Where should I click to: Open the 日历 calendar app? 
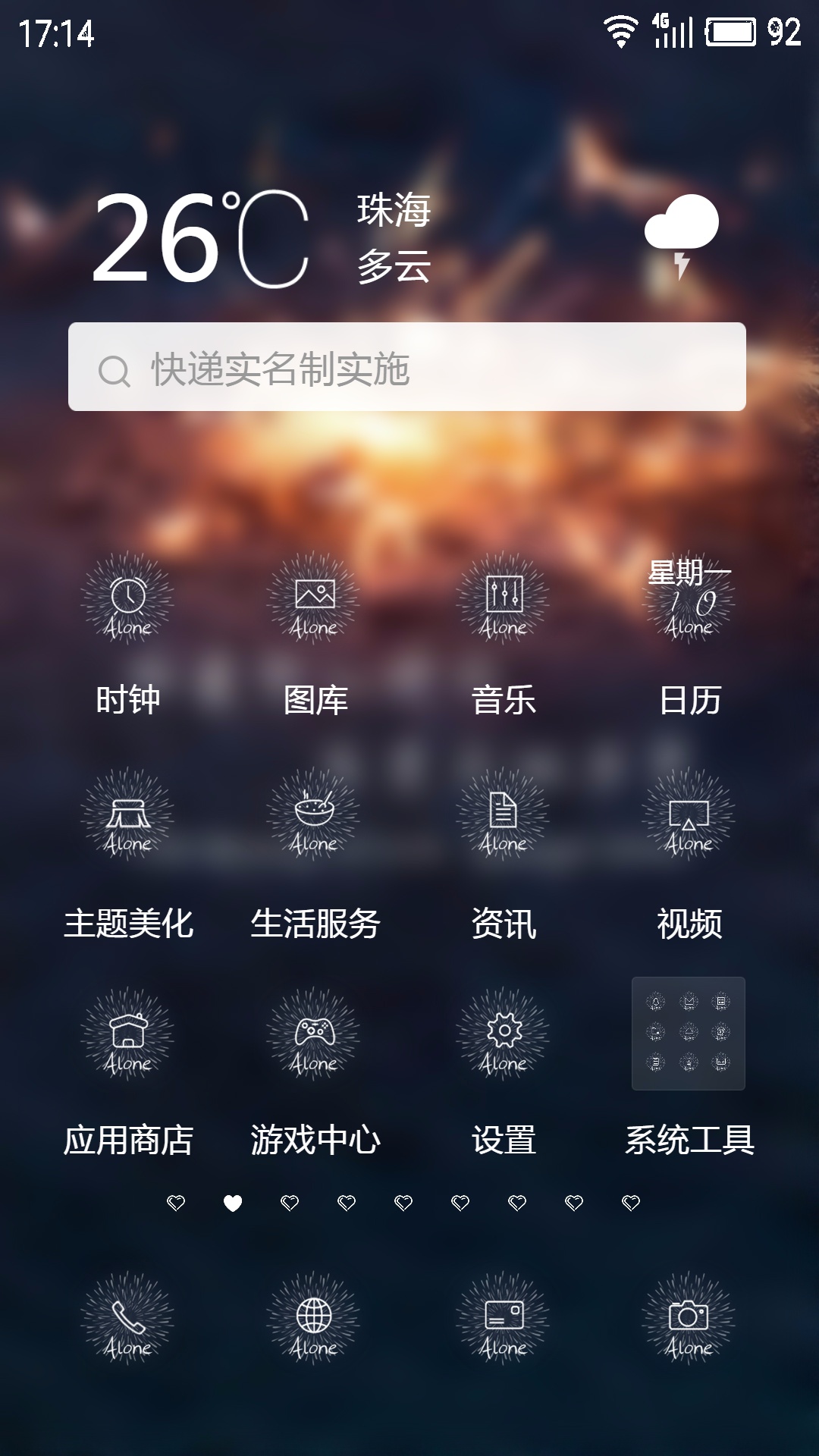click(x=689, y=599)
